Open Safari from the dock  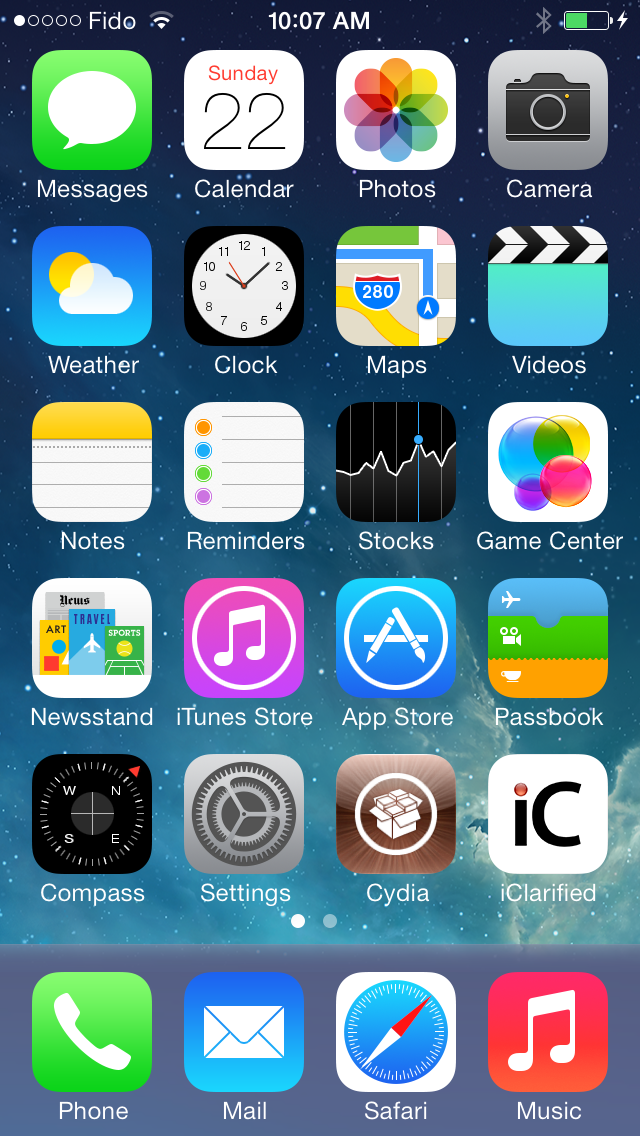tap(396, 1032)
